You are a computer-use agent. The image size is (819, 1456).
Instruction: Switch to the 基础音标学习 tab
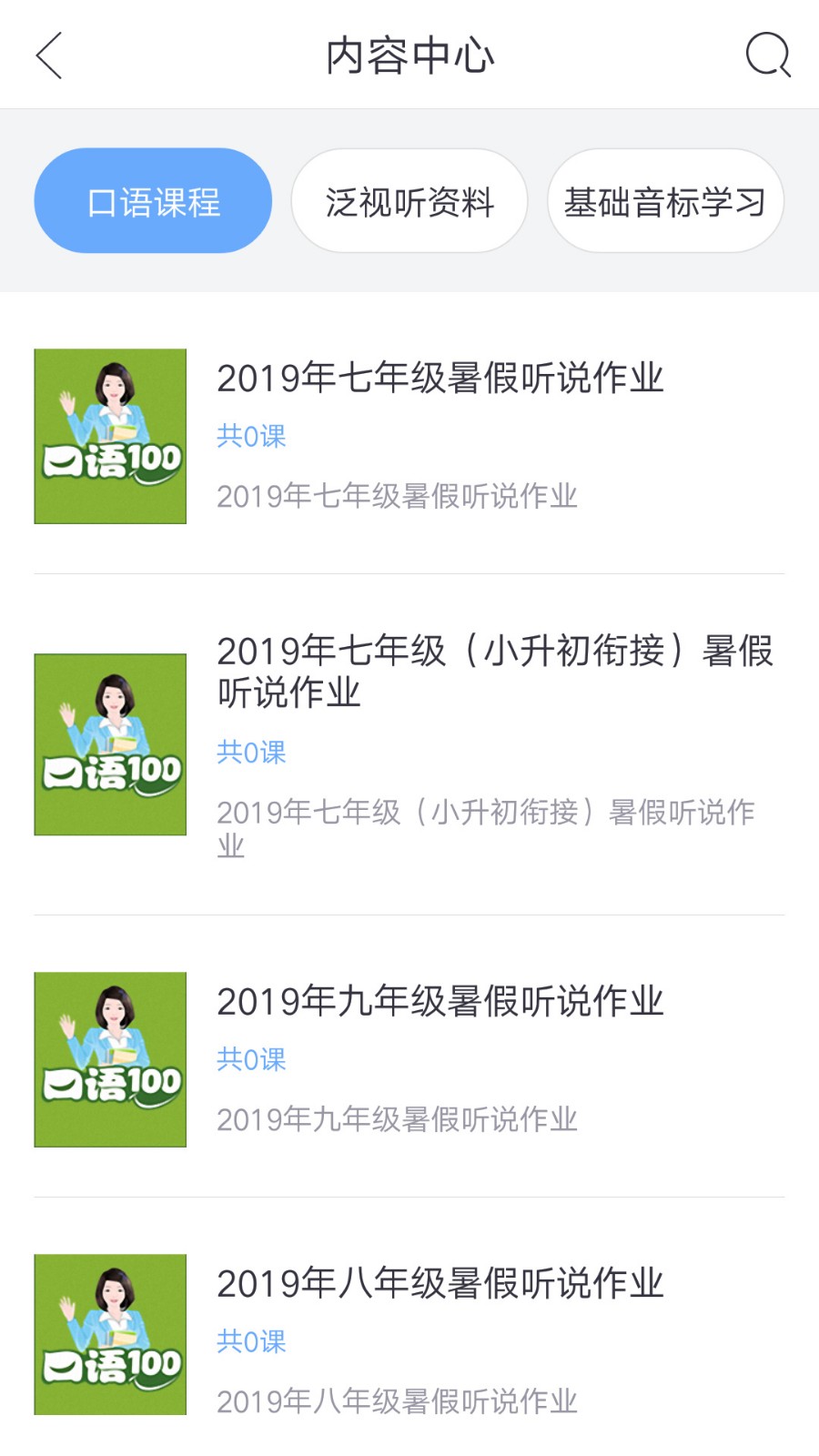pyautogui.click(x=665, y=201)
